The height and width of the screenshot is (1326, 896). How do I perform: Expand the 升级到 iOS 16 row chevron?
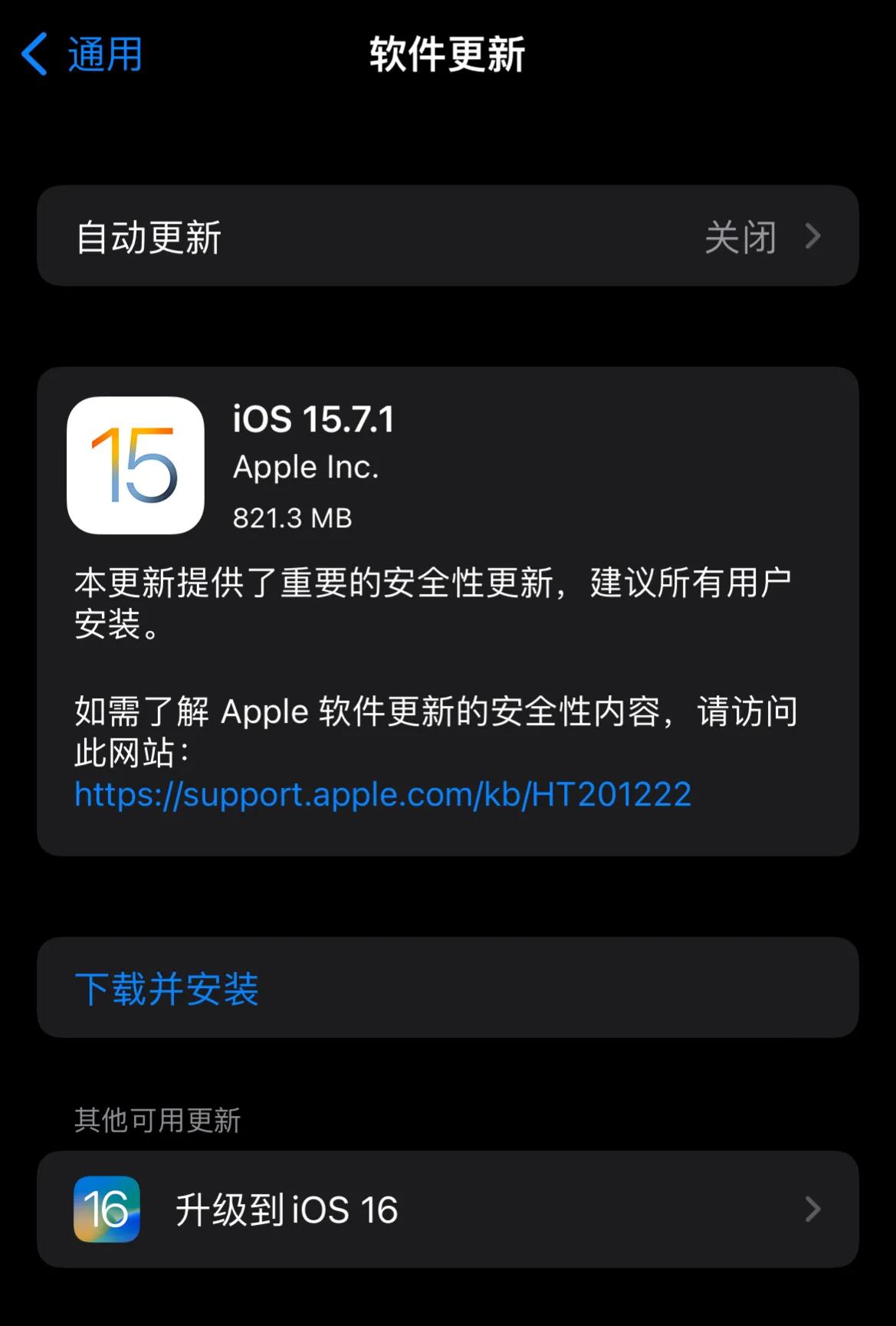coord(814,1209)
